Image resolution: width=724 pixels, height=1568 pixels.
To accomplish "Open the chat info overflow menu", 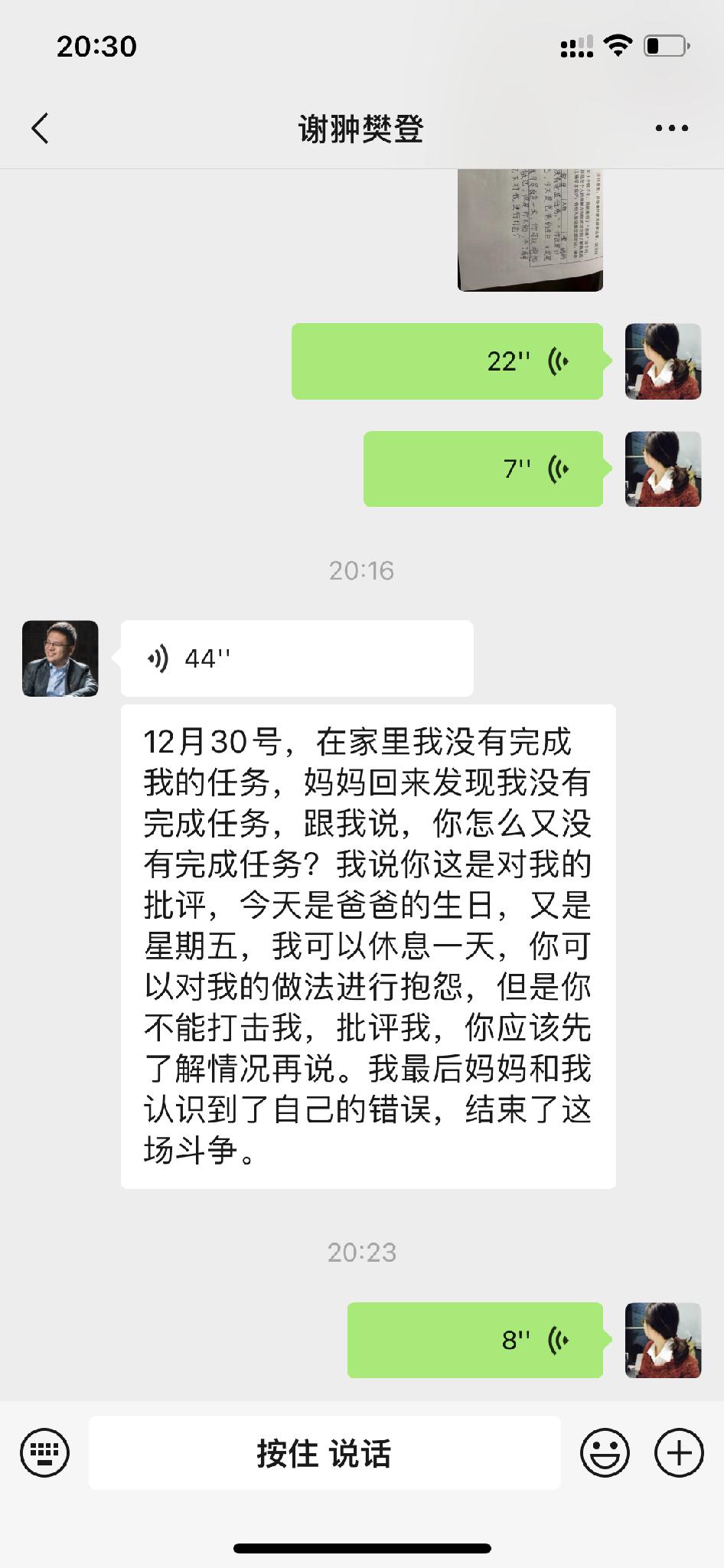I will 671,129.
